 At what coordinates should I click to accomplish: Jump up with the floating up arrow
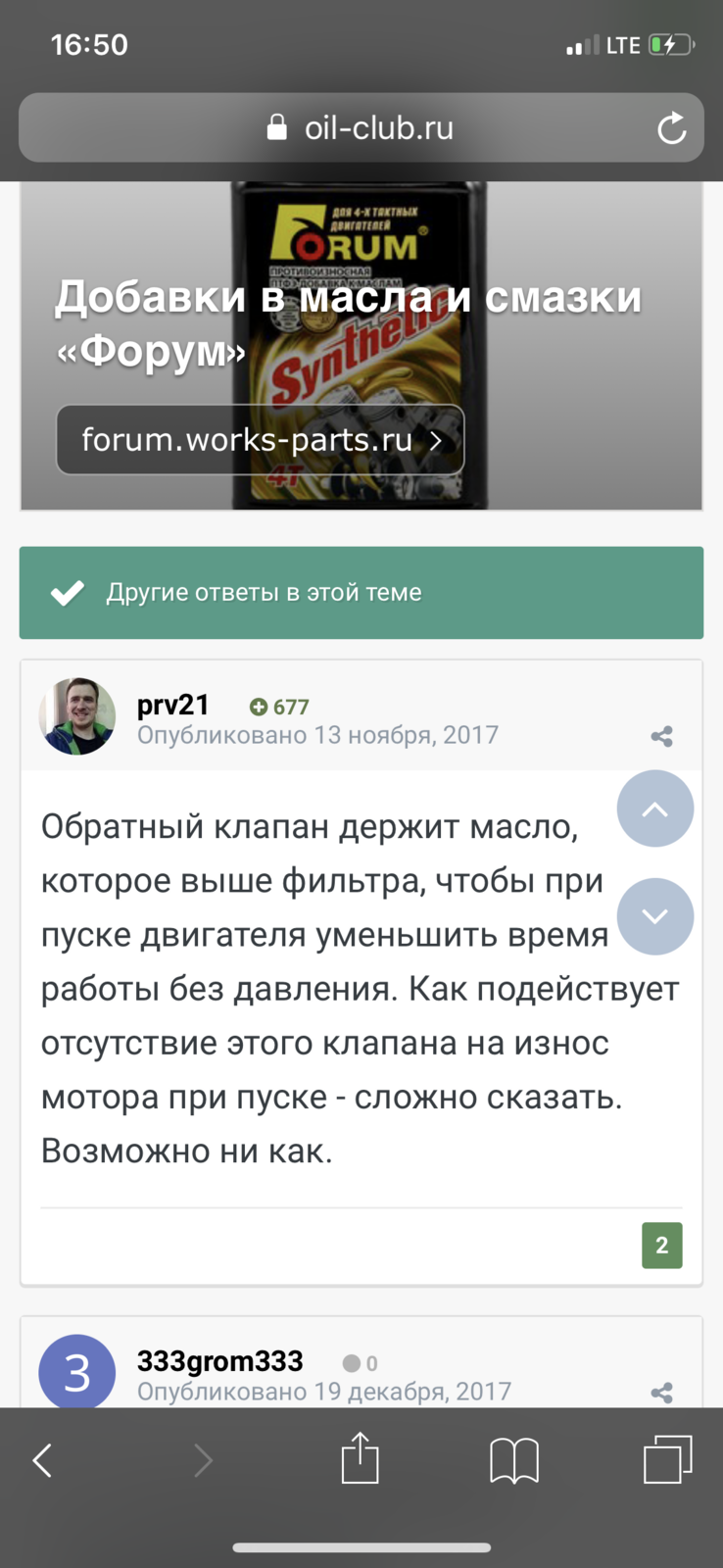pyautogui.click(x=655, y=808)
